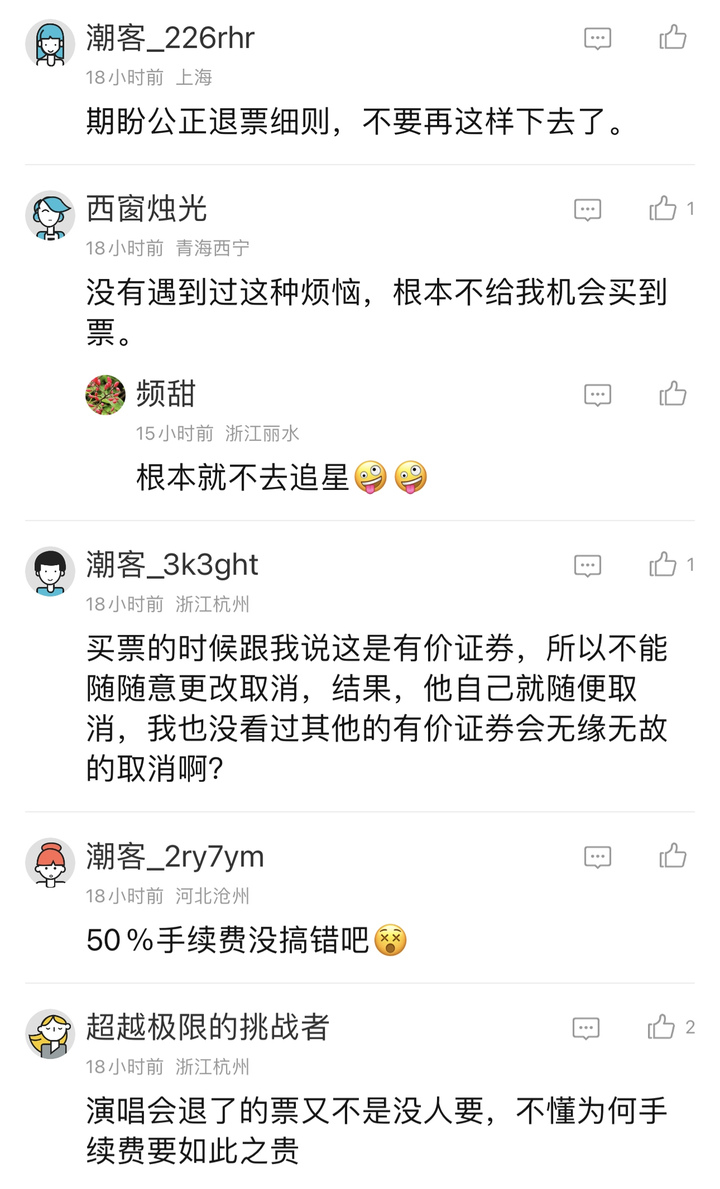Reply to the comment by 超越极限的挑战者

[x=586, y=1028]
